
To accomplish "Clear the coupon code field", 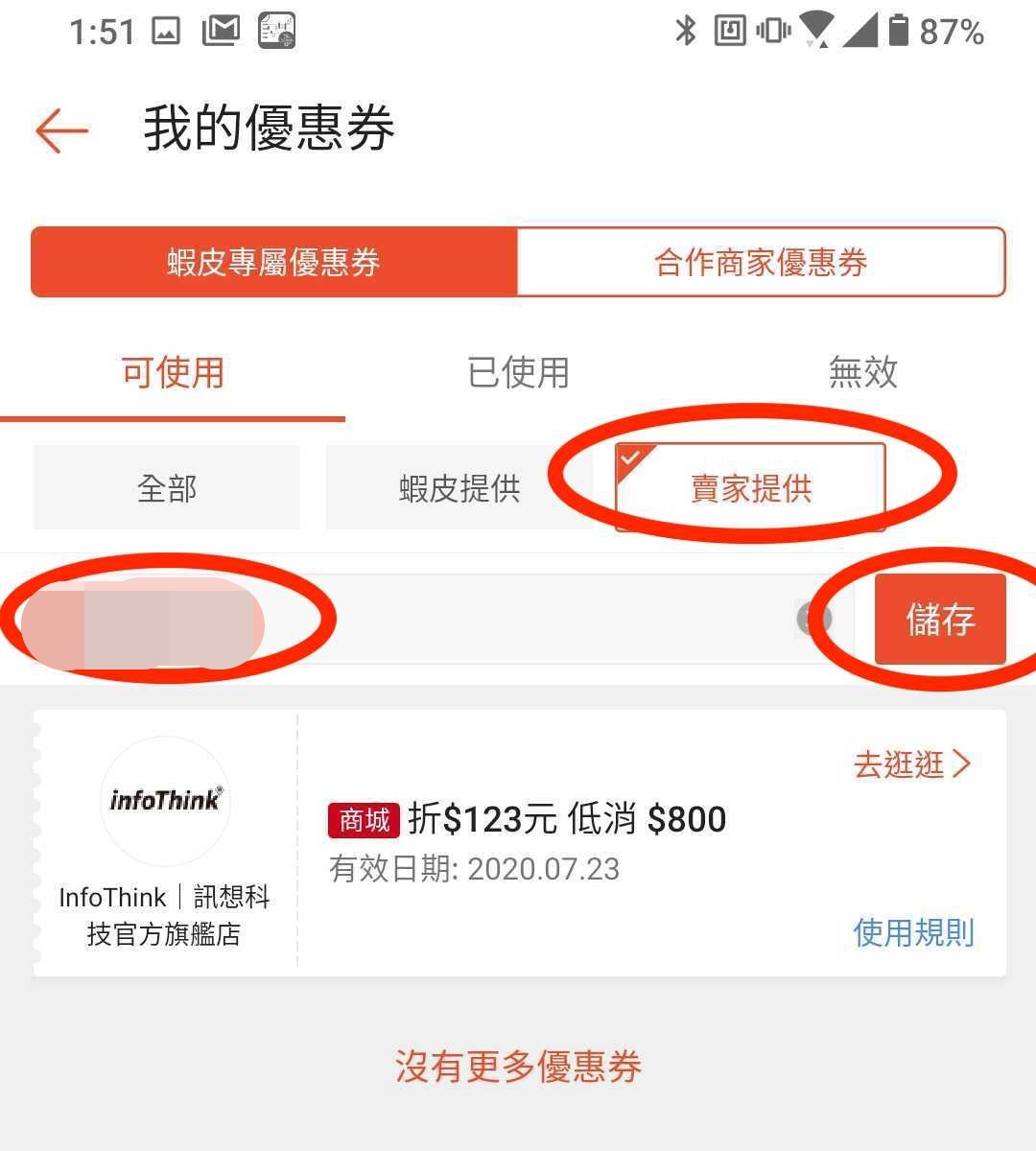I will [813, 620].
